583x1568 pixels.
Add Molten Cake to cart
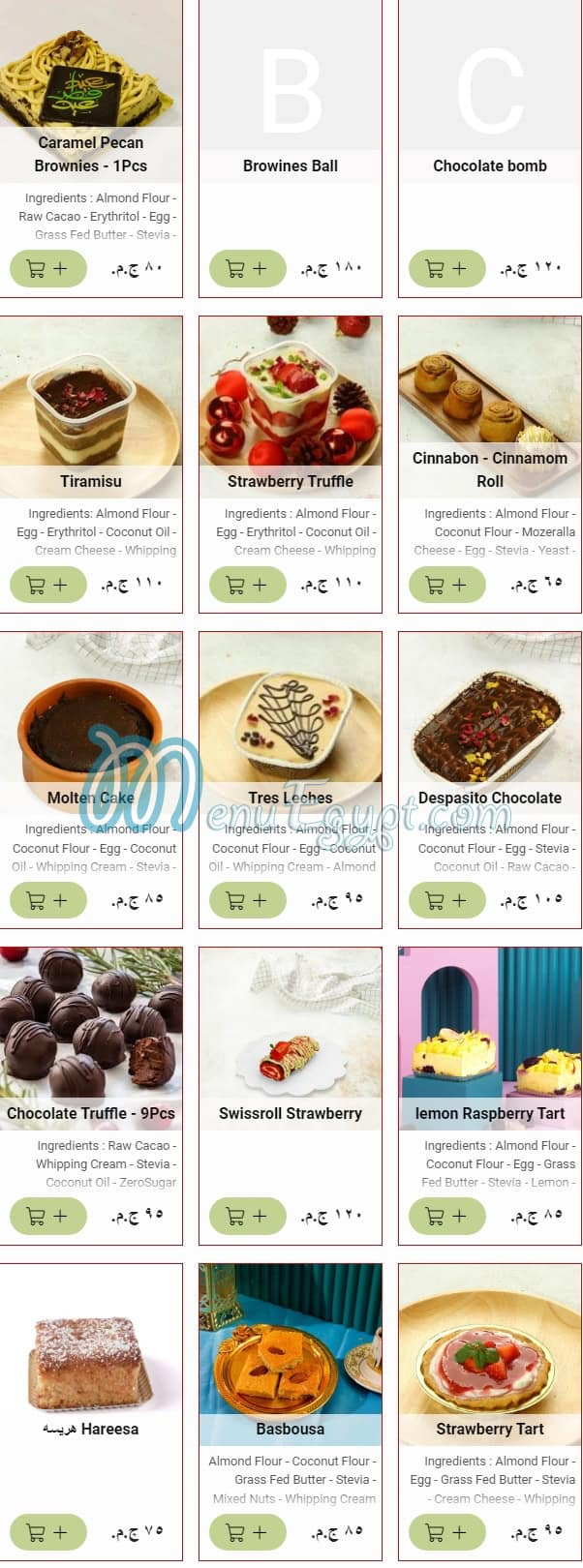click(47, 900)
